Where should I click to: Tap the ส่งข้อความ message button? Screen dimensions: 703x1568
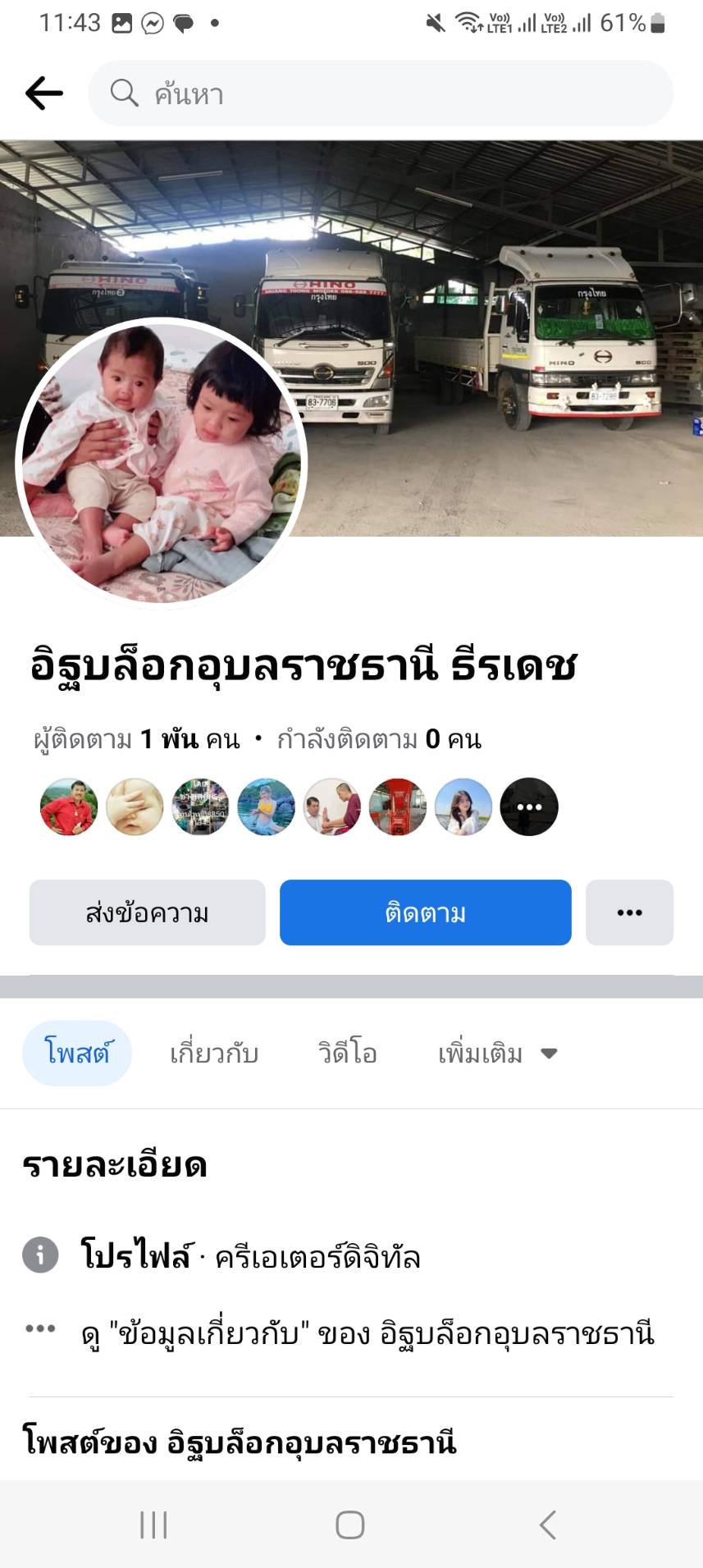pos(148,912)
